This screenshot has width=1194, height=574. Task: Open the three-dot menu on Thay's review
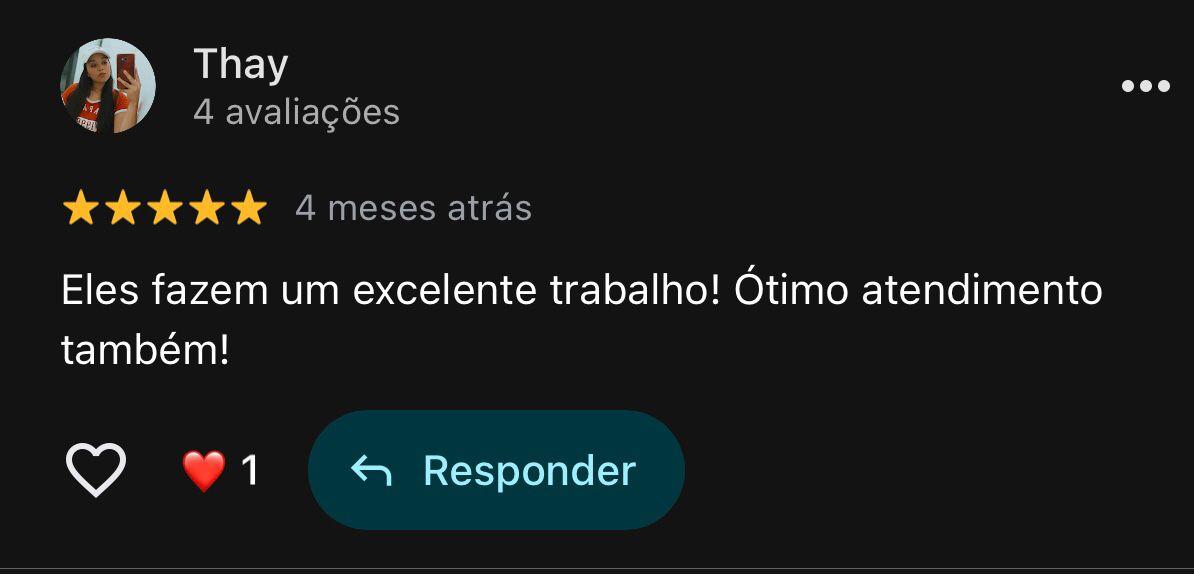[x=1145, y=87]
